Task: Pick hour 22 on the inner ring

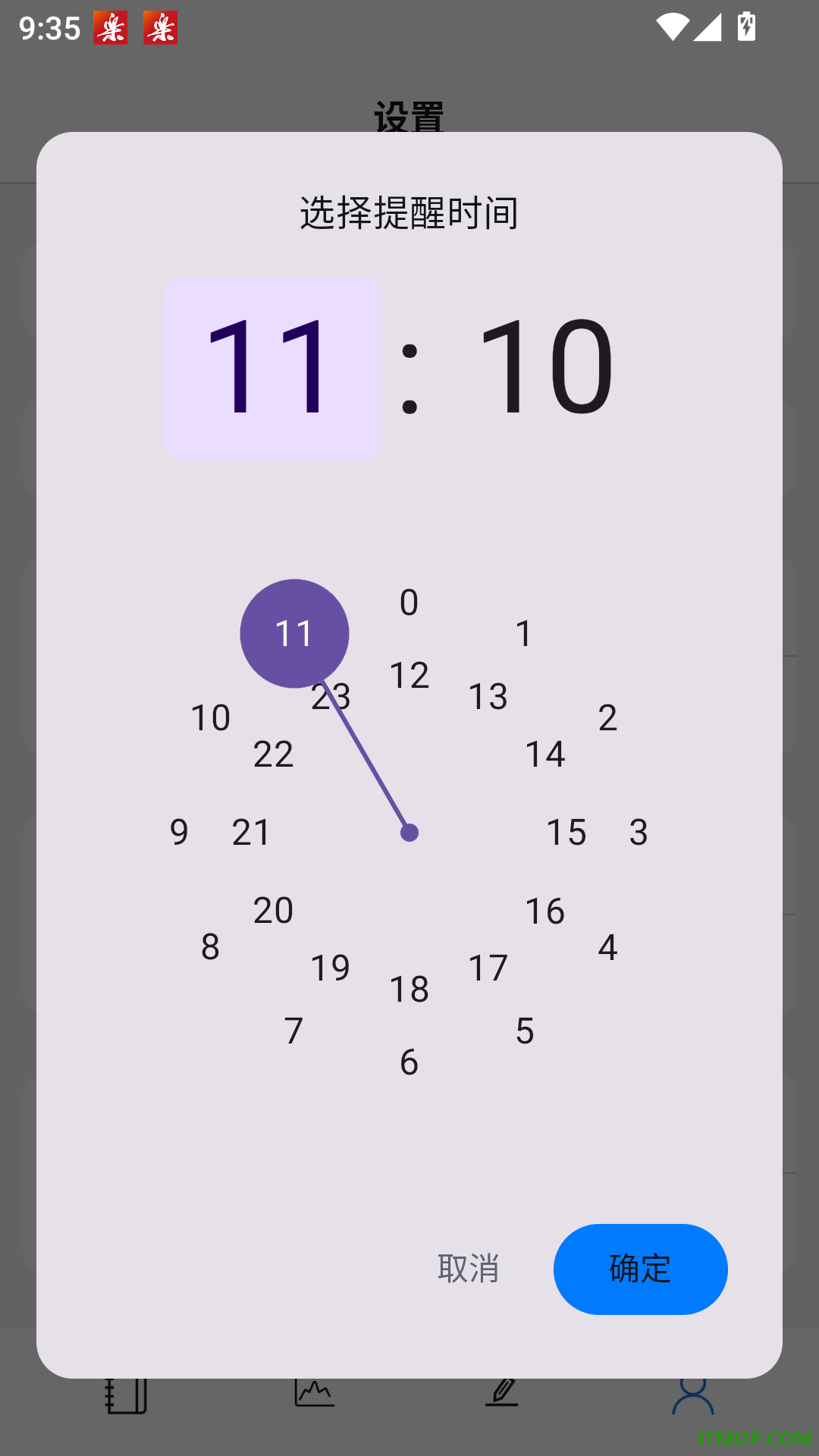Action: 274,755
